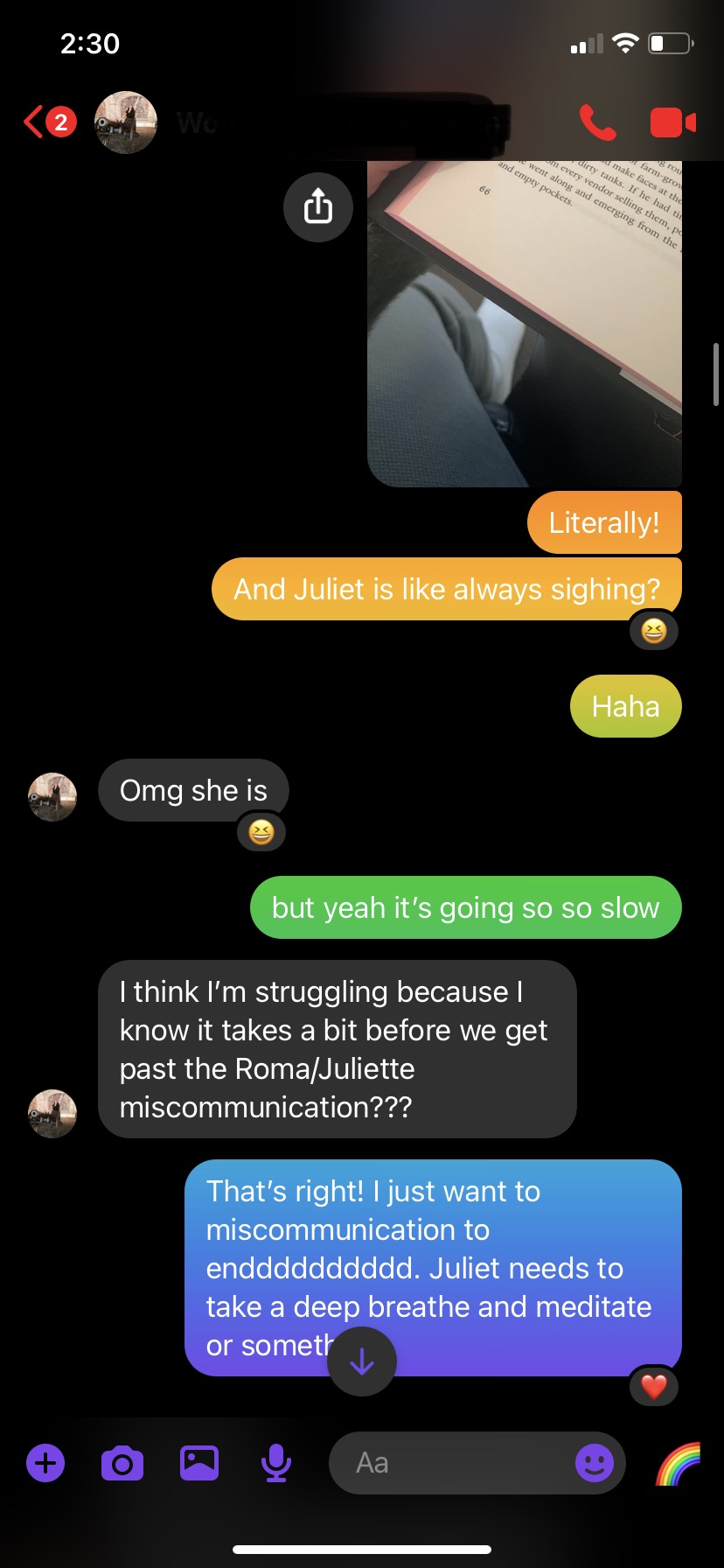Open the book page photo
Image resolution: width=724 pixels, height=1568 pixels.
(x=525, y=324)
